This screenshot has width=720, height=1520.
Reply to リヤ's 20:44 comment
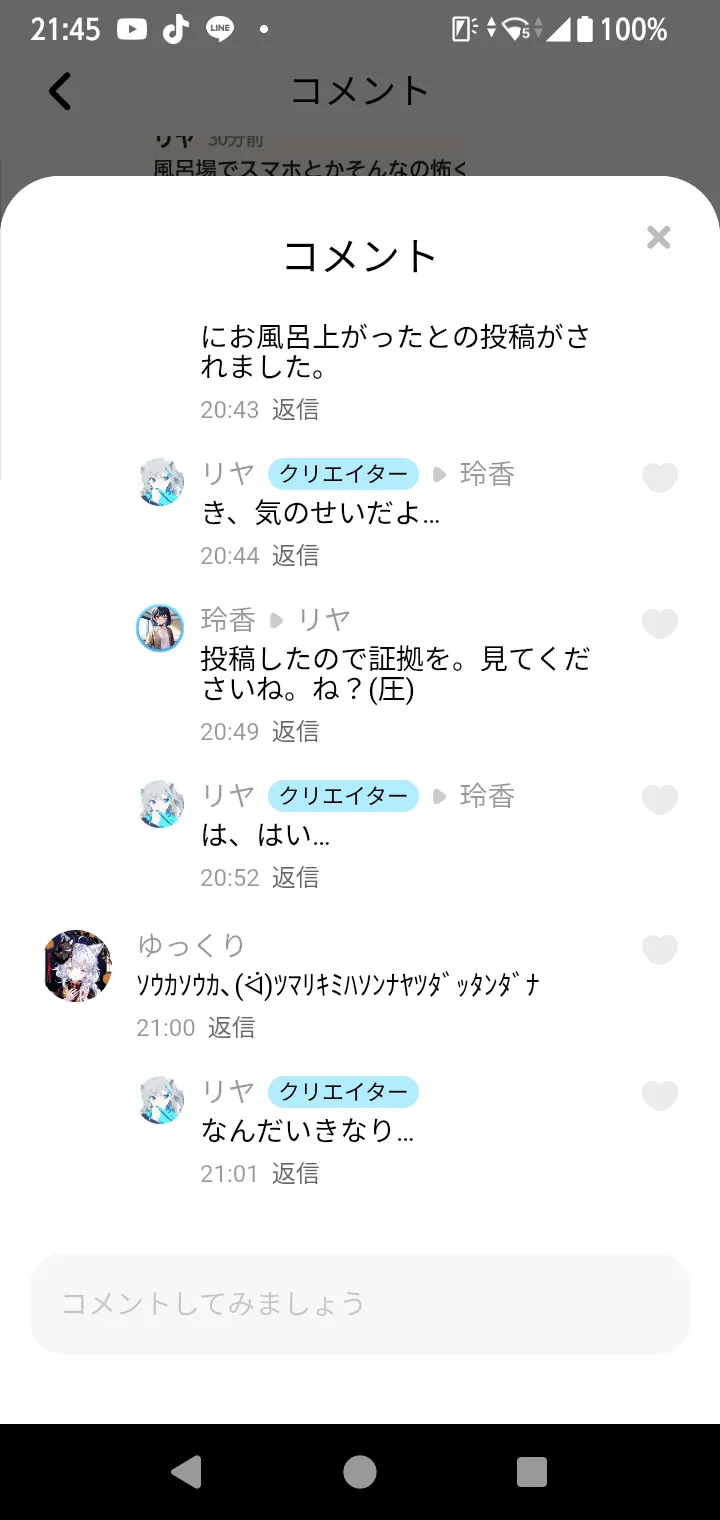click(295, 555)
